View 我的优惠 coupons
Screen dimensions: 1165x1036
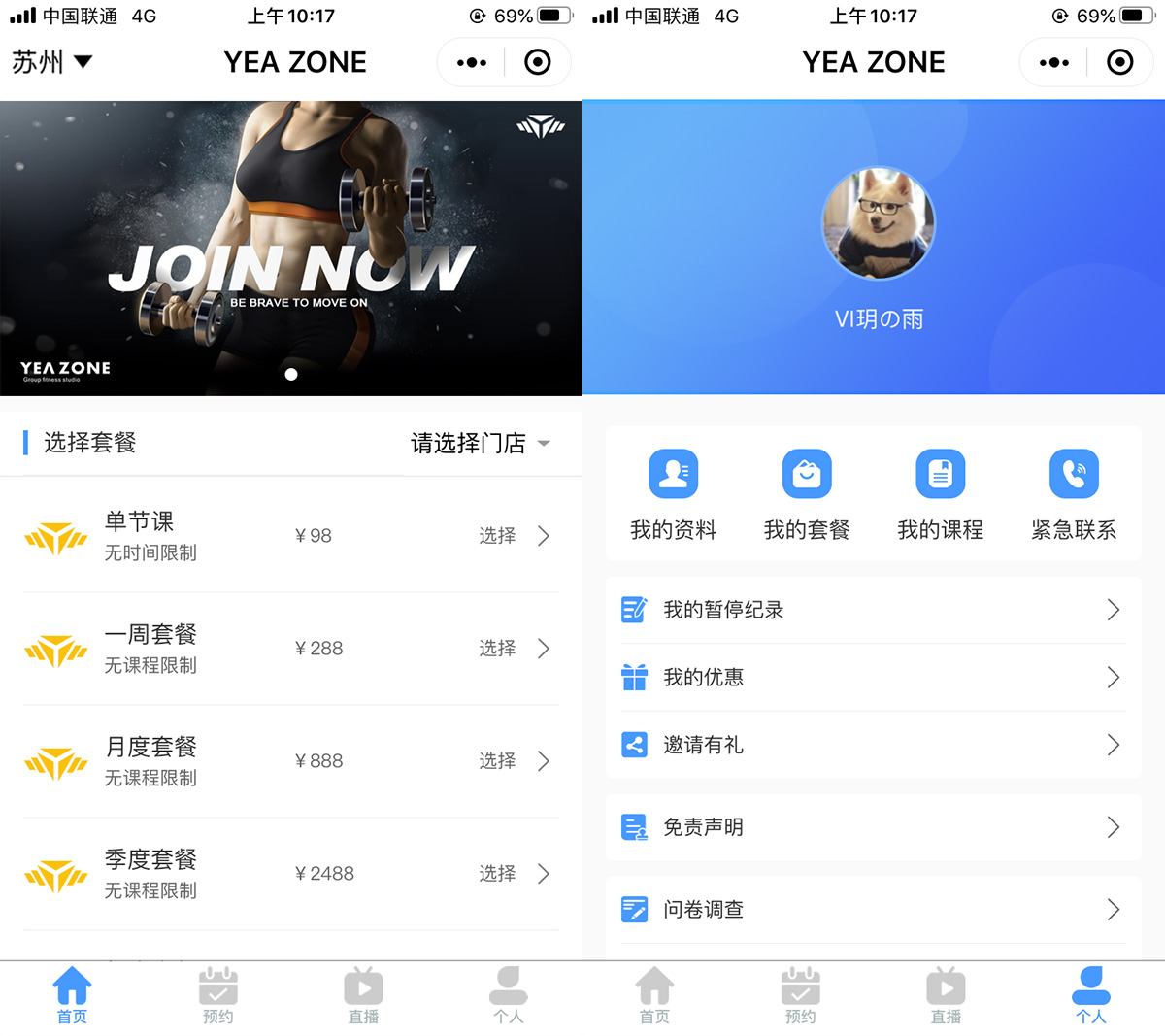coord(872,678)
